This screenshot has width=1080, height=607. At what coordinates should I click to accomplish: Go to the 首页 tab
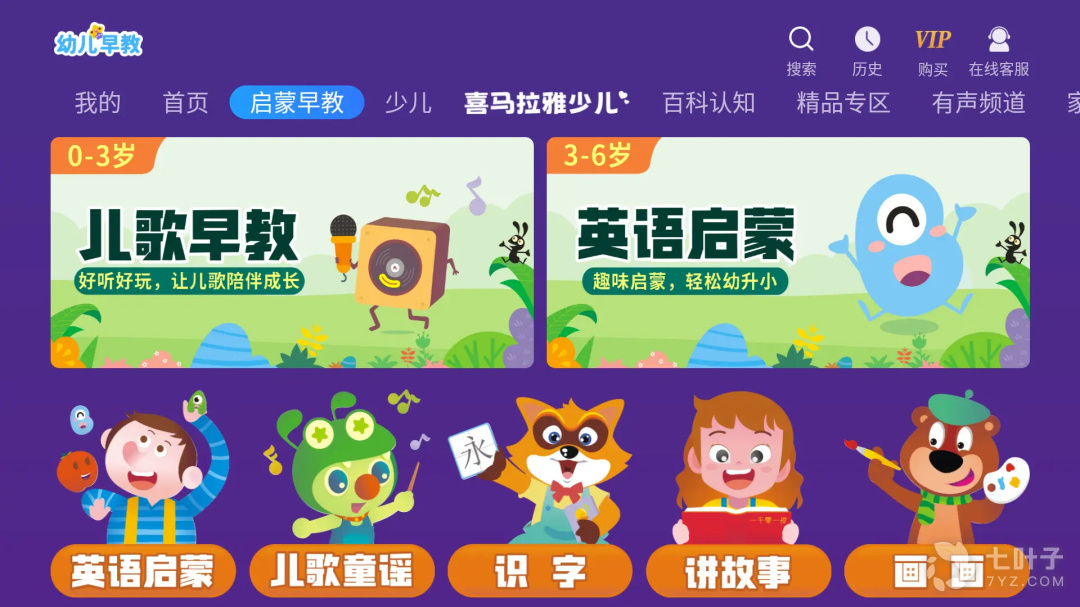[x=186, y=103]
